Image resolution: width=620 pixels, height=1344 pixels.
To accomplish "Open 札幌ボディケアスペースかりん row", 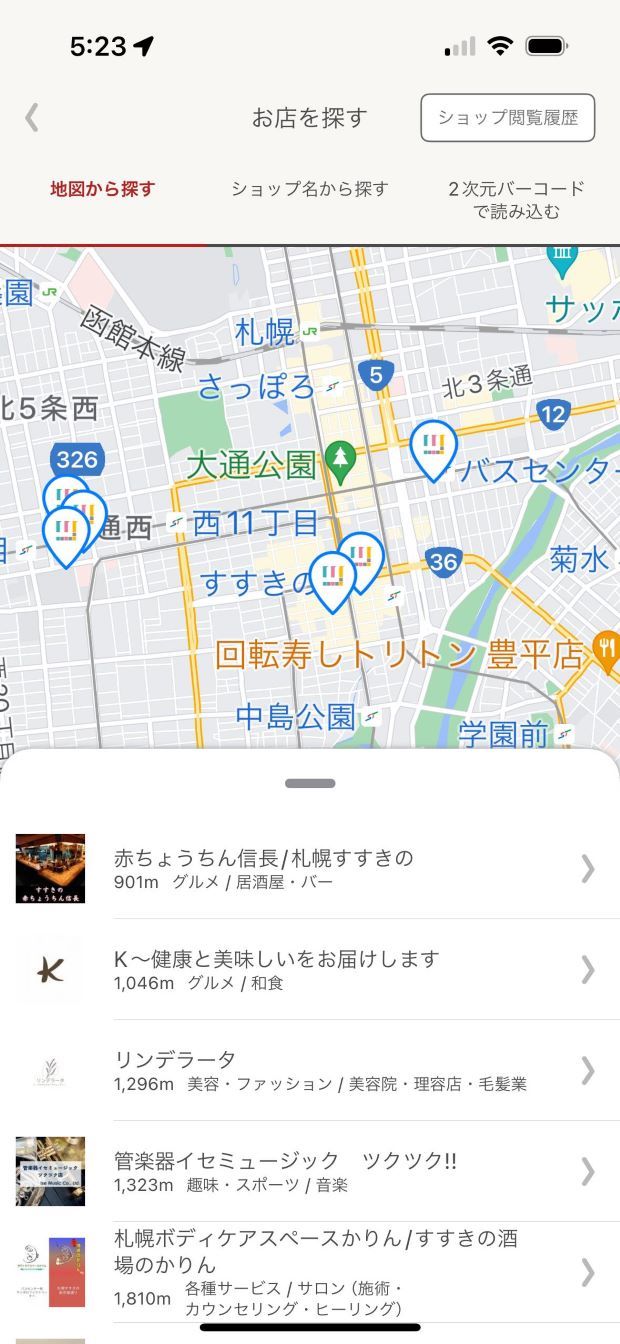I will point(310,1271).
